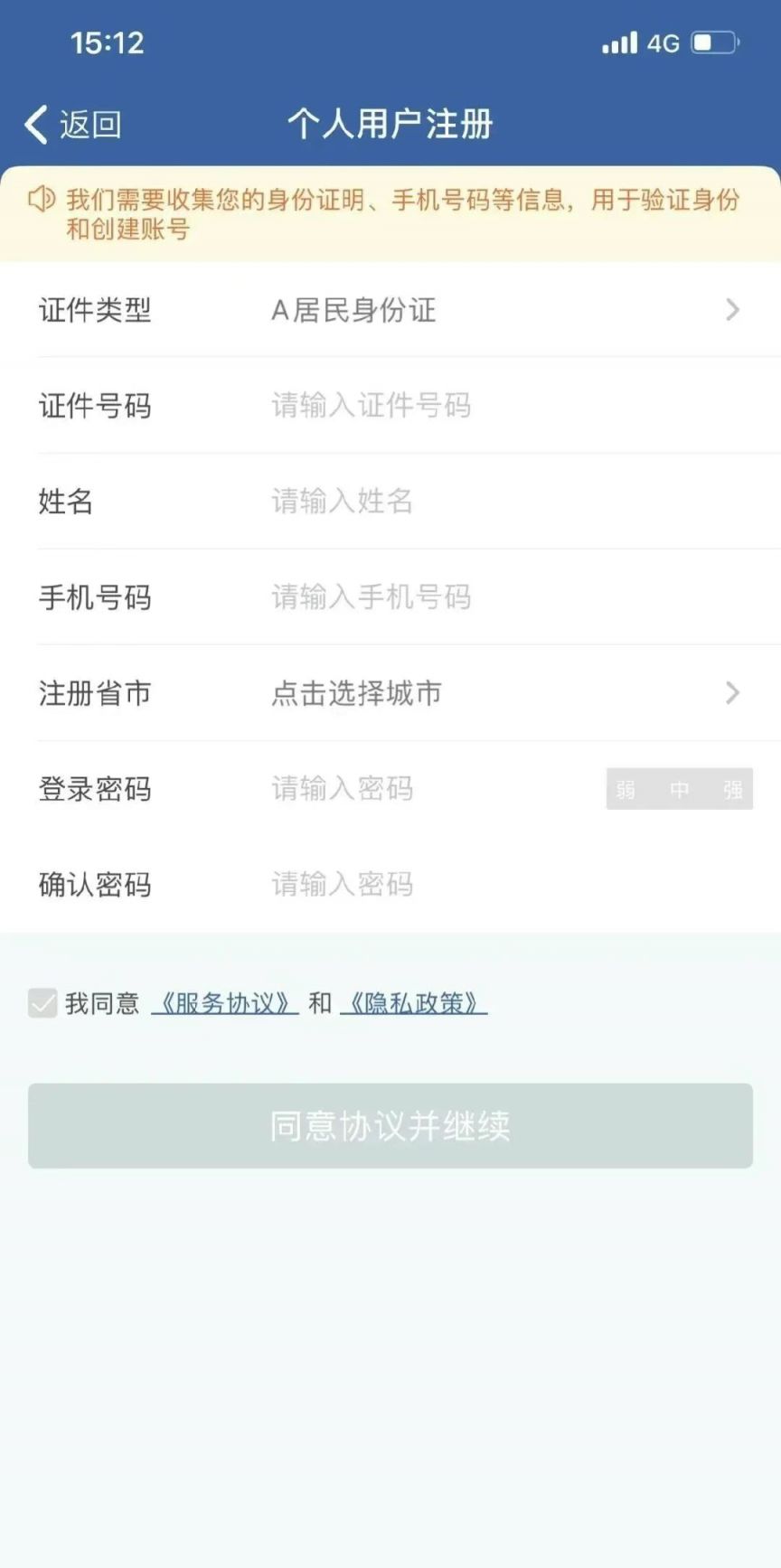The width and height of the screenshot is (781, 1568).
Task: Focus the 确认密码 field
Action: pyautogui.click(x=506, y=884)
